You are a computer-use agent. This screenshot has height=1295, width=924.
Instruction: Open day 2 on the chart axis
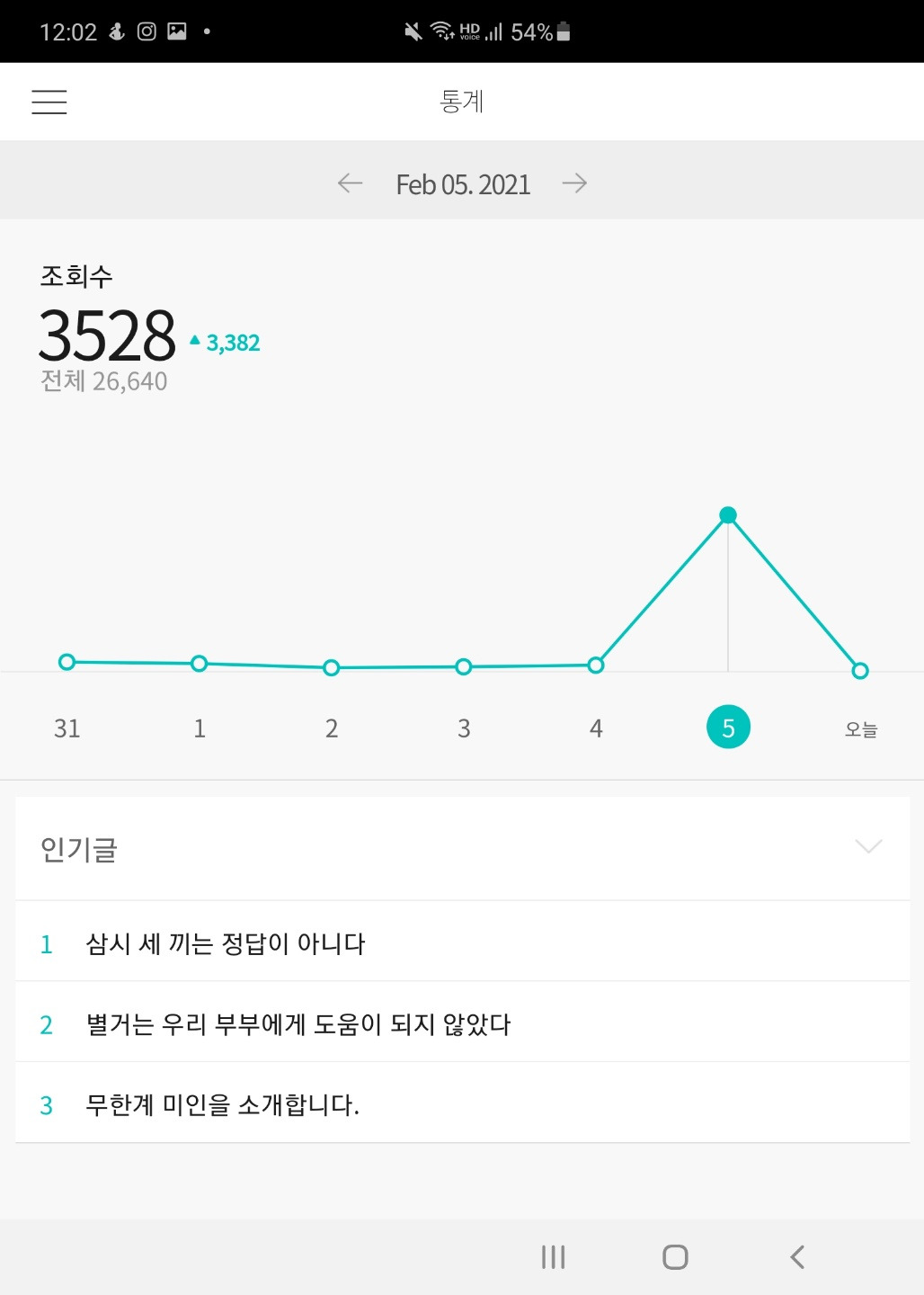tap(331, 728)
